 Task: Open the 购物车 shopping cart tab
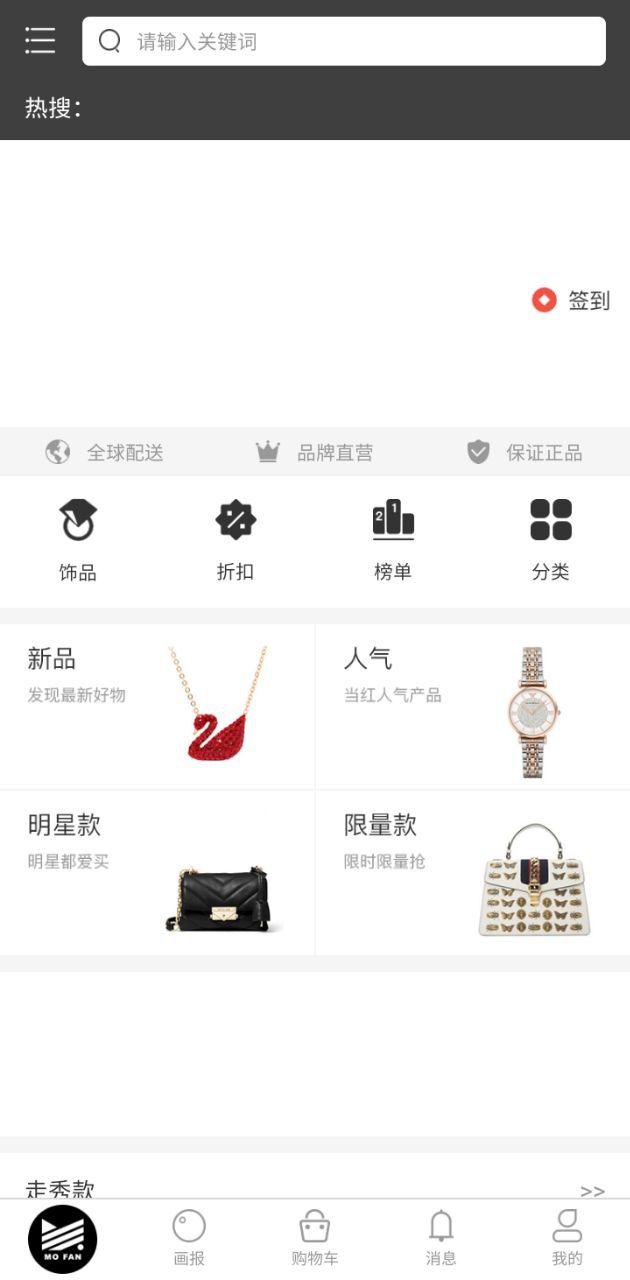point(315,1238)
